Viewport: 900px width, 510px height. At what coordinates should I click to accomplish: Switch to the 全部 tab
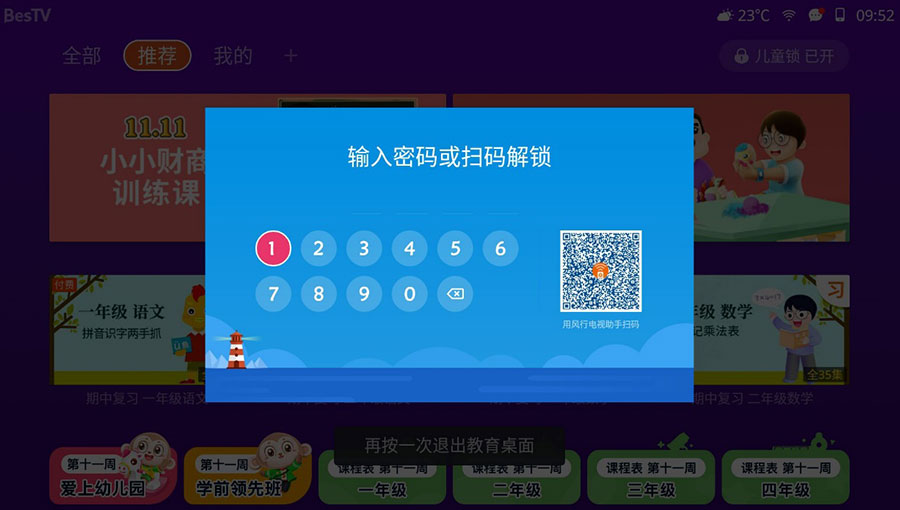point(81,56)
